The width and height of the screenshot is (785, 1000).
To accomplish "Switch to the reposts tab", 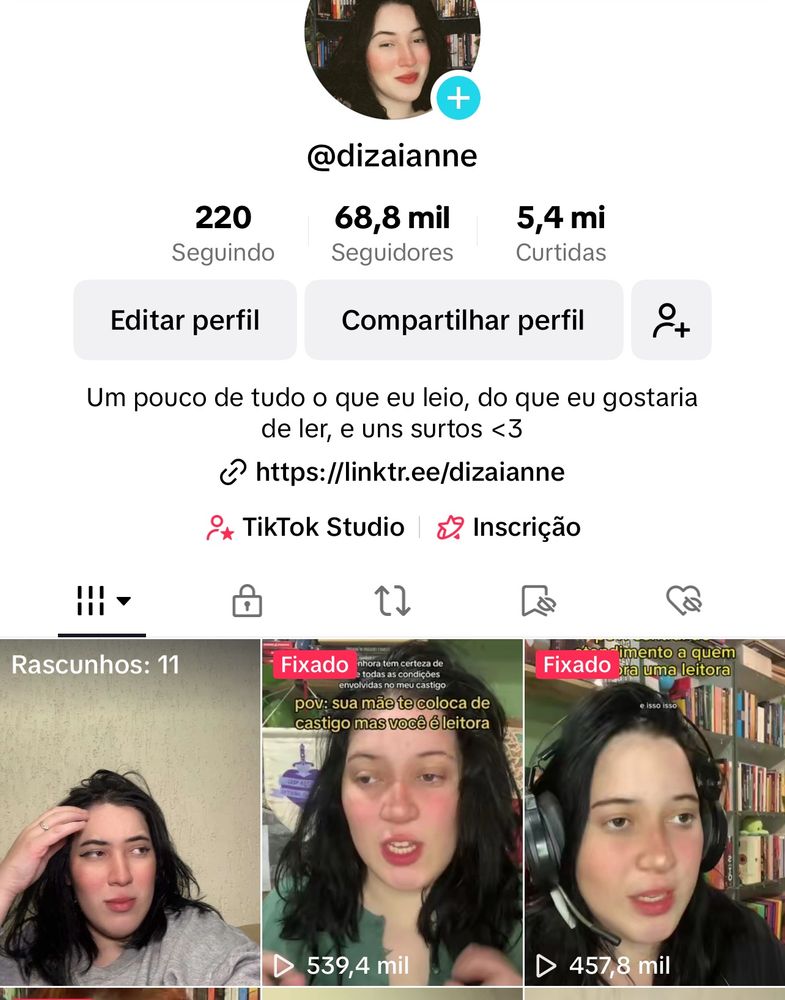I will (392, 601).
